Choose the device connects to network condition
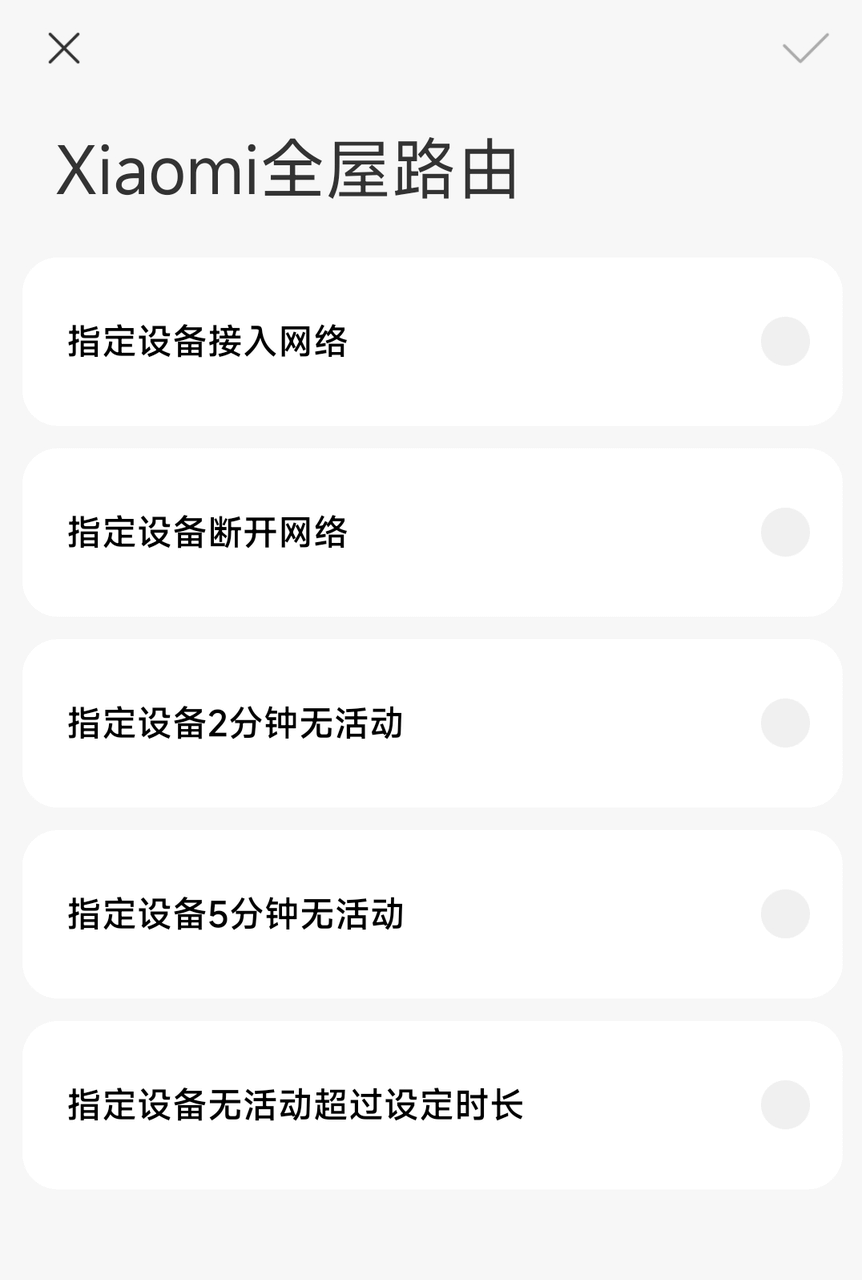The height and width of the screenshot is (1280, 862). (x=430, y=341)
